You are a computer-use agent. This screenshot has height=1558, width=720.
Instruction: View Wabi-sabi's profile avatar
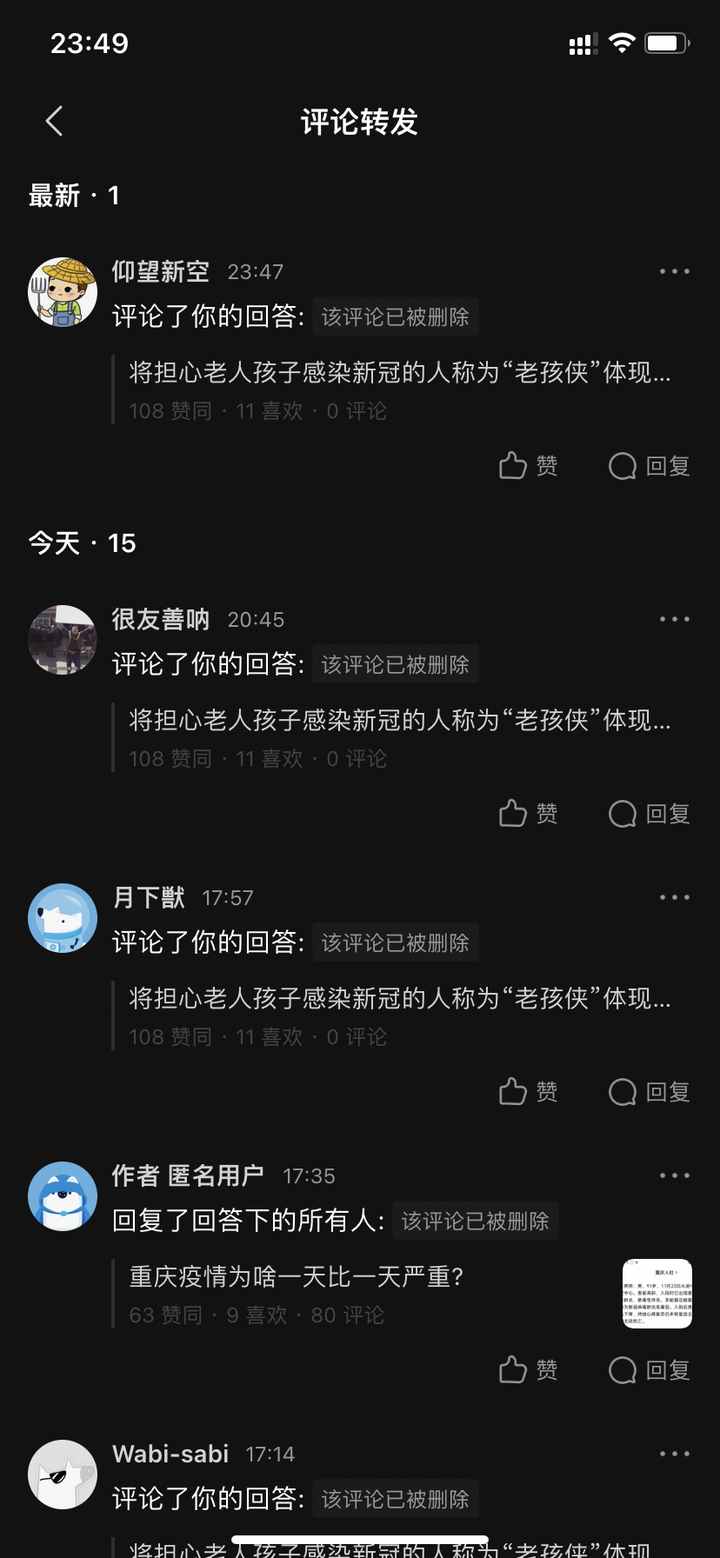62,1474
